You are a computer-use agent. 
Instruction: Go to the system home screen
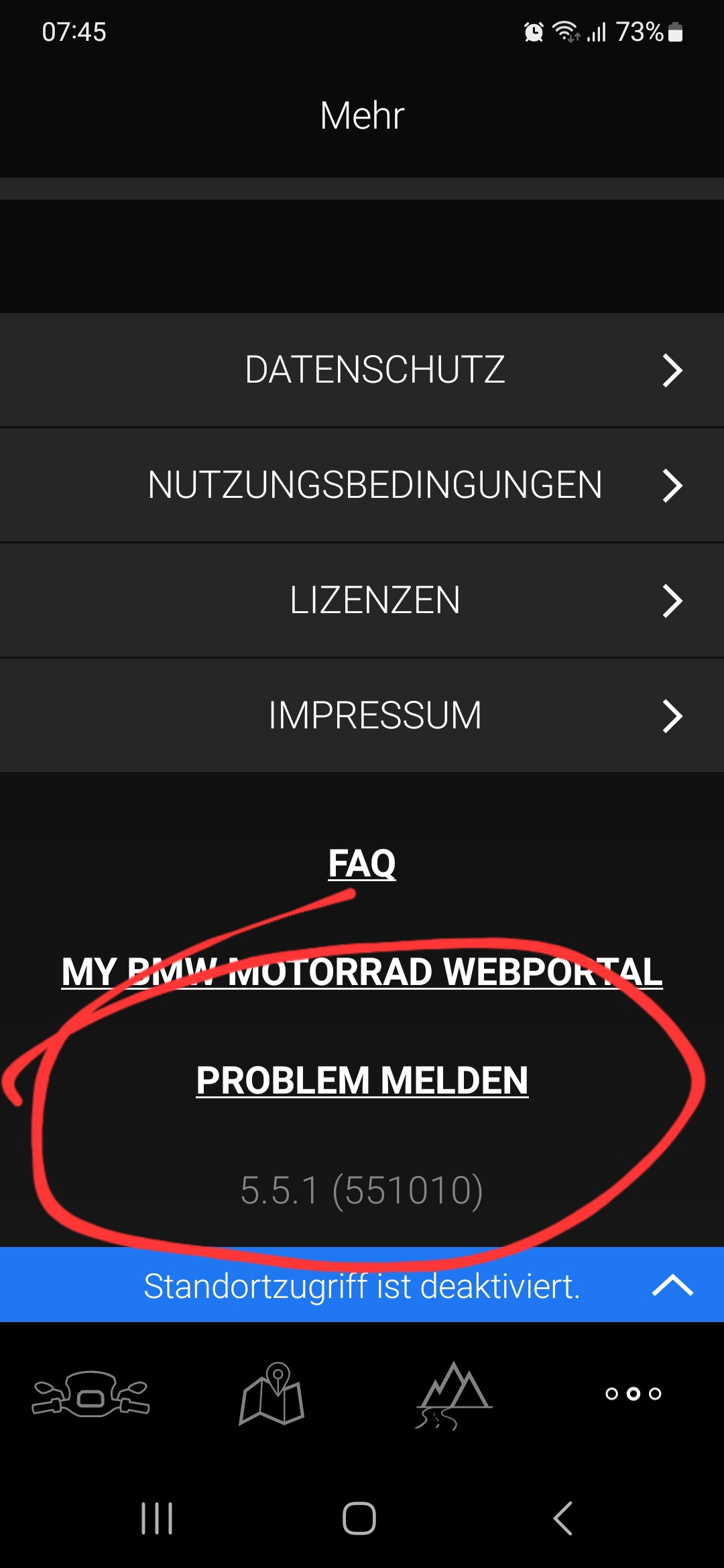[359, 1518]
